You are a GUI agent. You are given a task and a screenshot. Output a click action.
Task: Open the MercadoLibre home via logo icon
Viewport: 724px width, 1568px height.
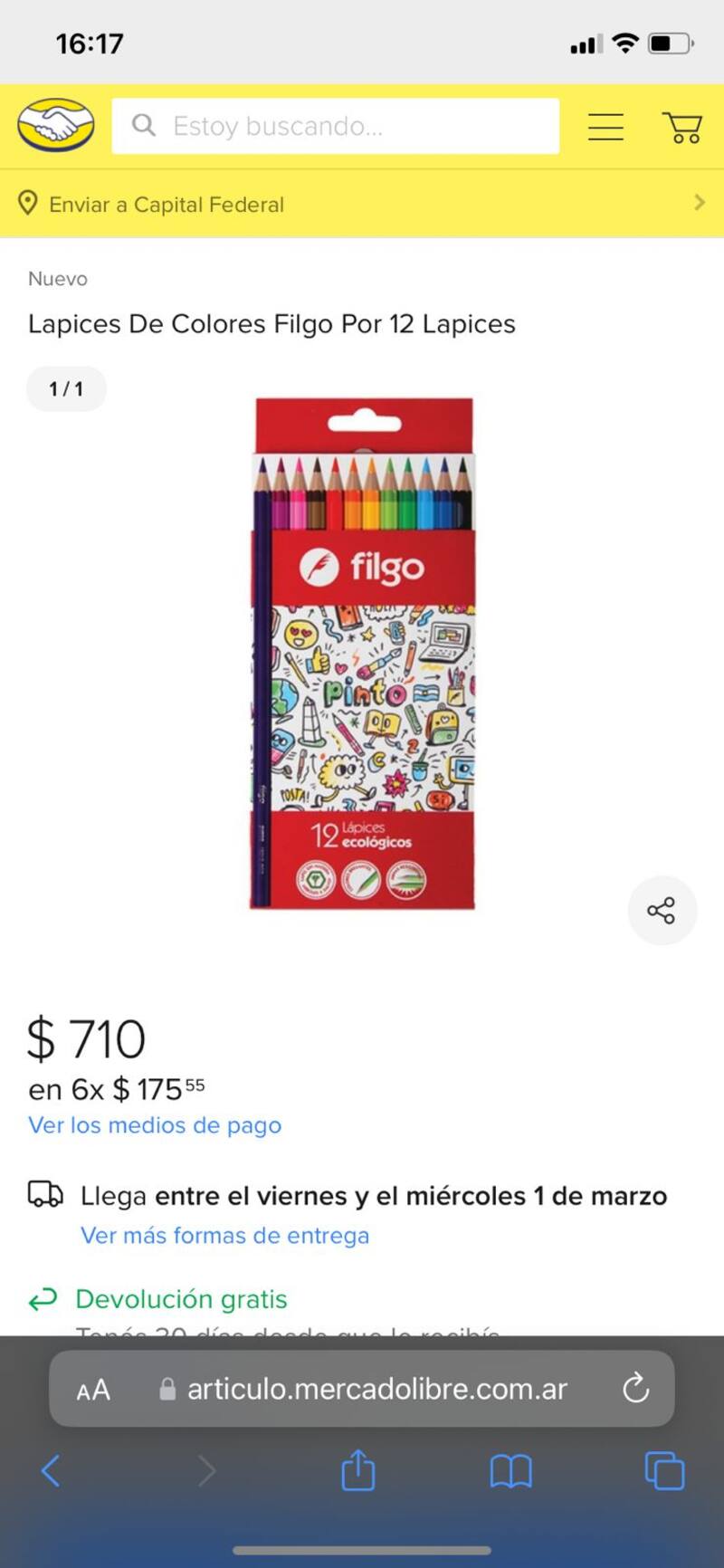(x=54, y=127)
